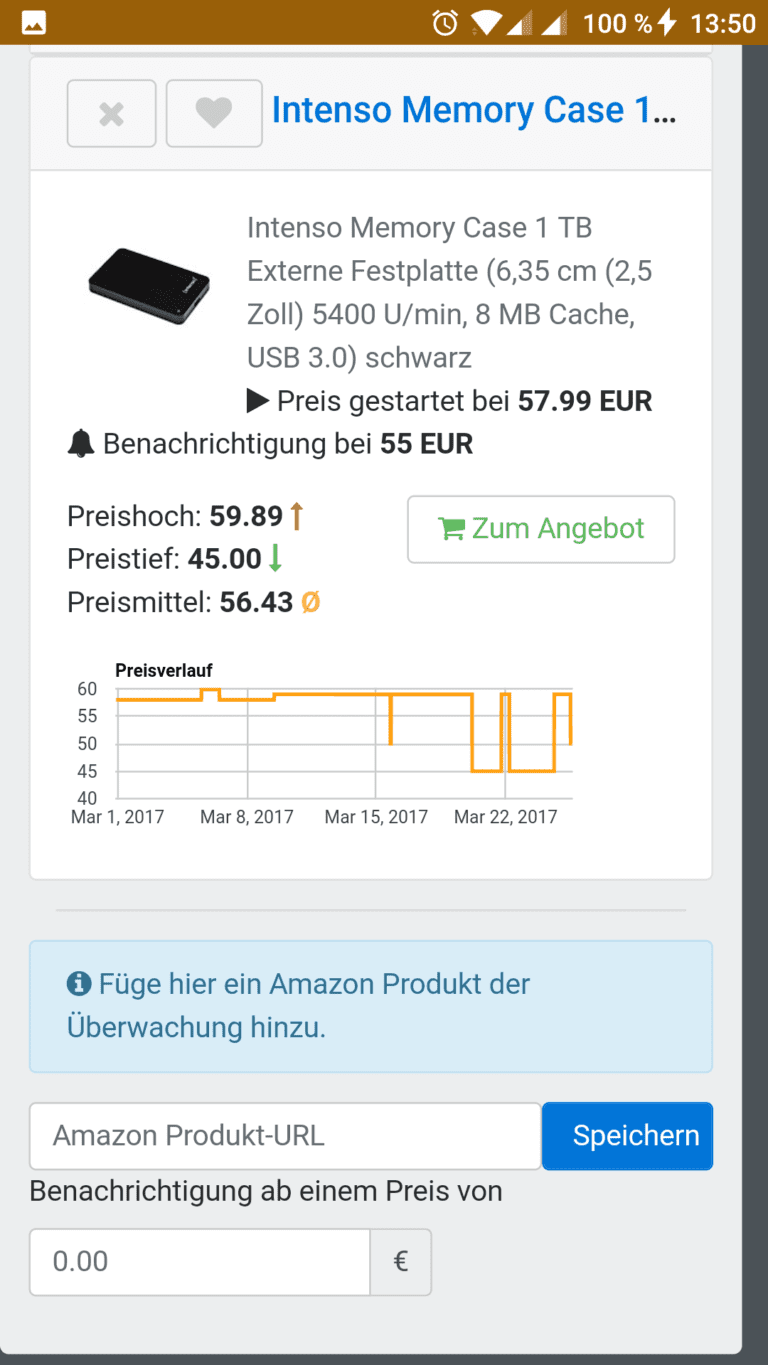Select the Mar 15, 2017 axis label
This screenshot has height=1365, width=768.
[x=376, y=816]
